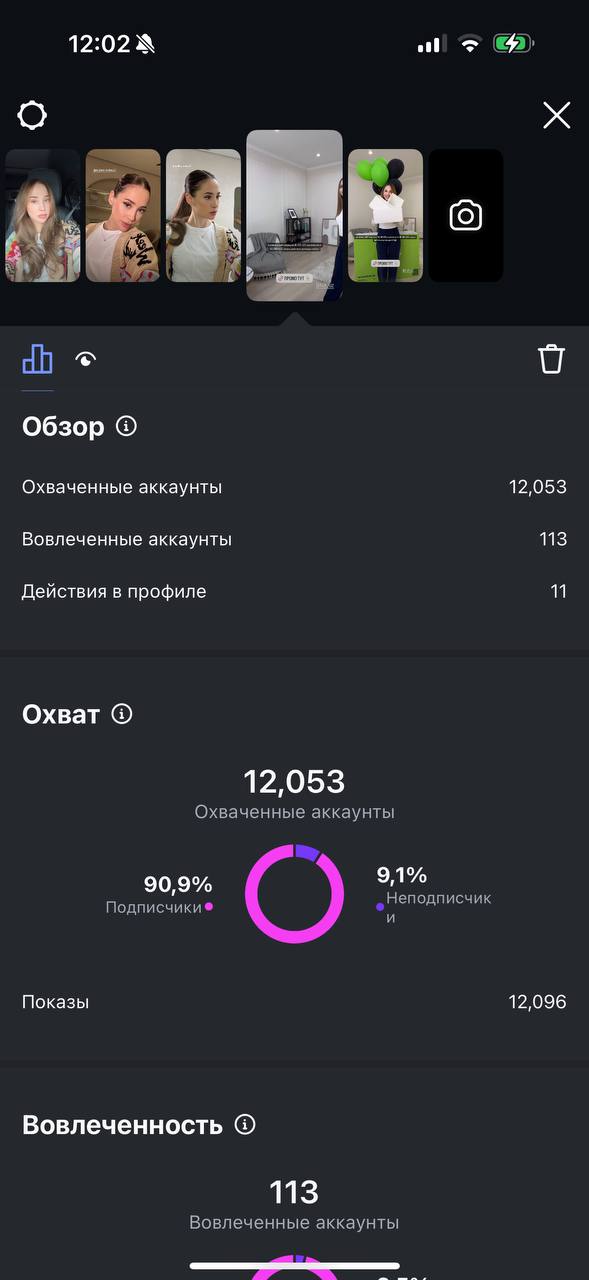The image size is (589, 1280).
Task: Show info about Вовлеченность section
Action: tap(244, 1124)
